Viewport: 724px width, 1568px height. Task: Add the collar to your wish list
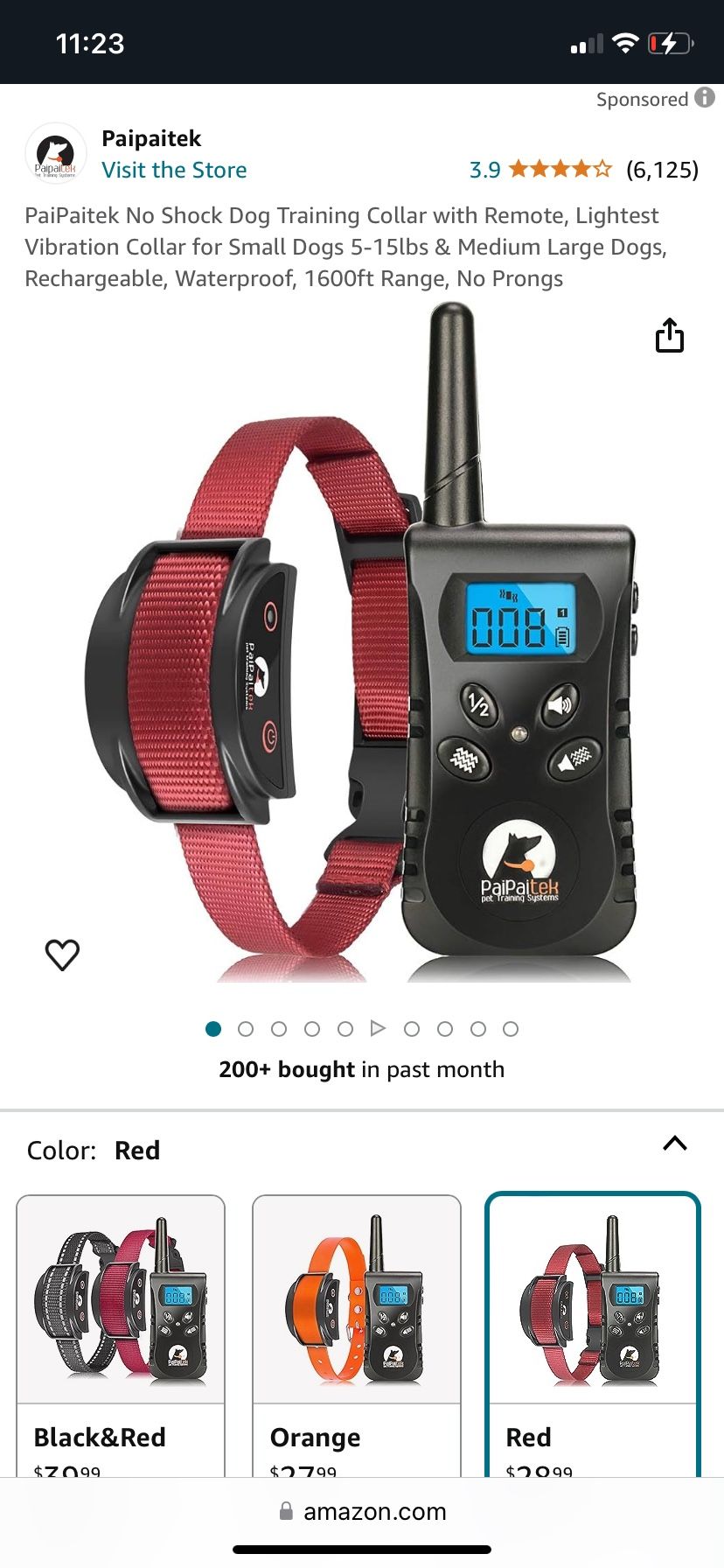62,955
